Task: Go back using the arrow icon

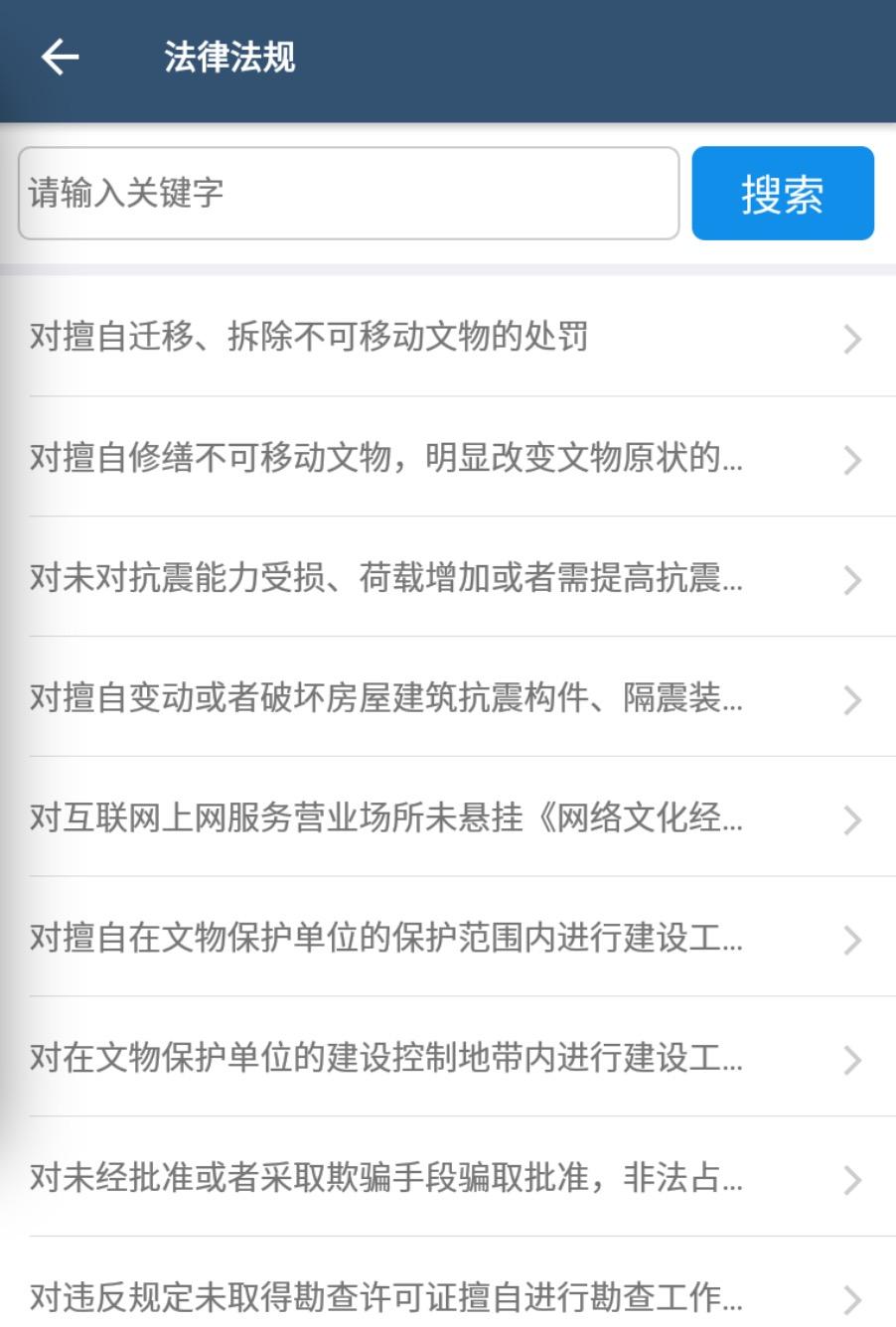Action: 60,58
